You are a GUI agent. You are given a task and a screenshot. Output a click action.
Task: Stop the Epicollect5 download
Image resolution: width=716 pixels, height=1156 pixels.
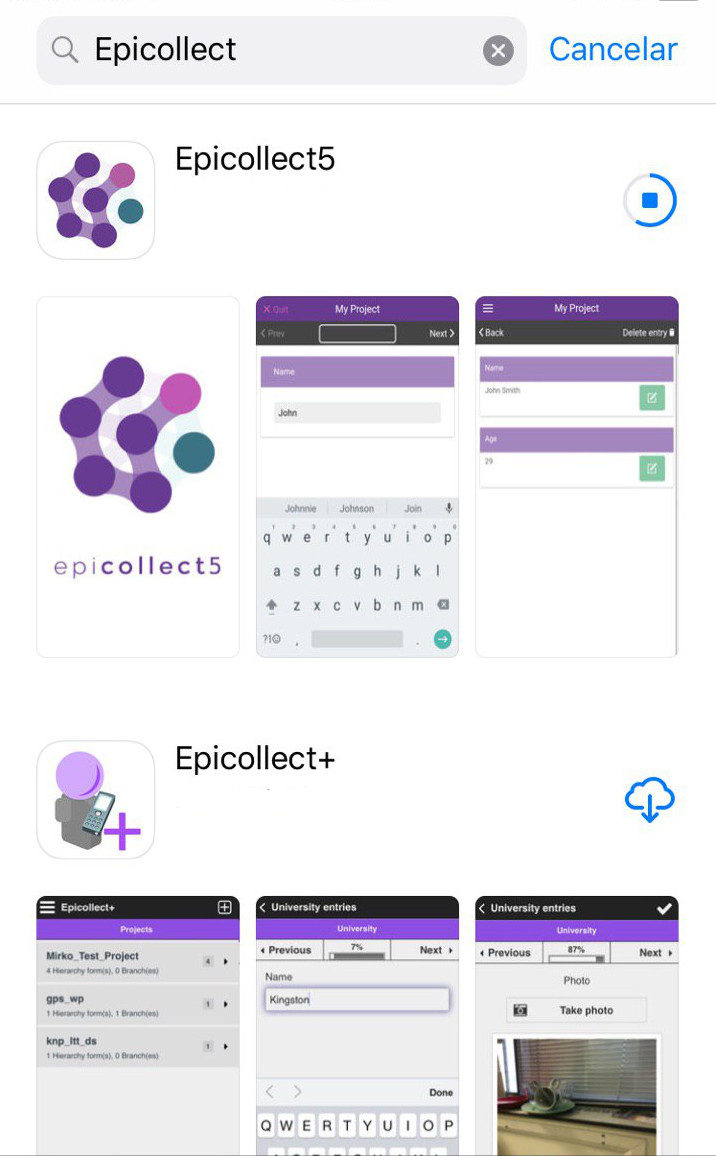click(x=649, y=201)
